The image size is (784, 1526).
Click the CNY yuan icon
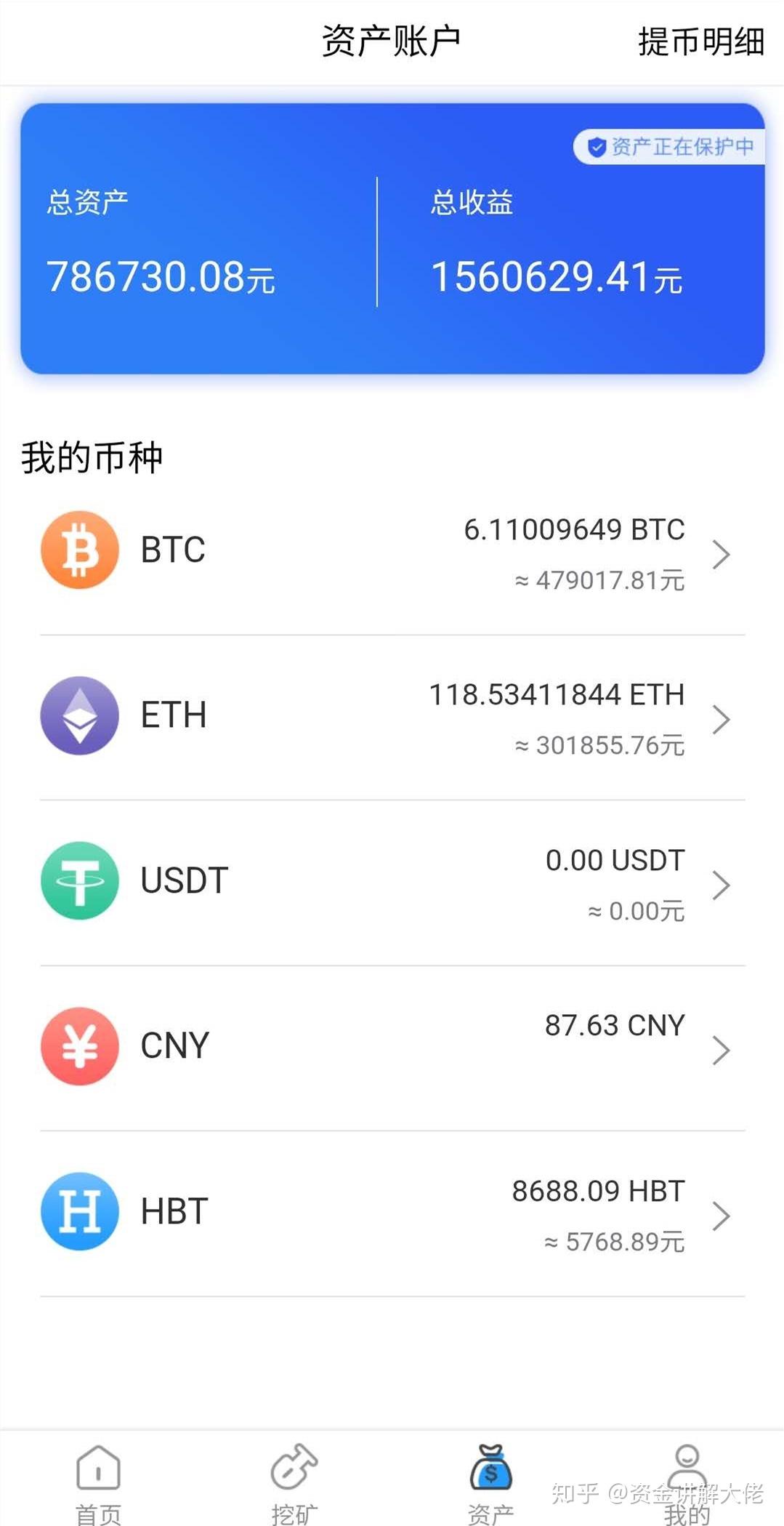coord(80,1045)
